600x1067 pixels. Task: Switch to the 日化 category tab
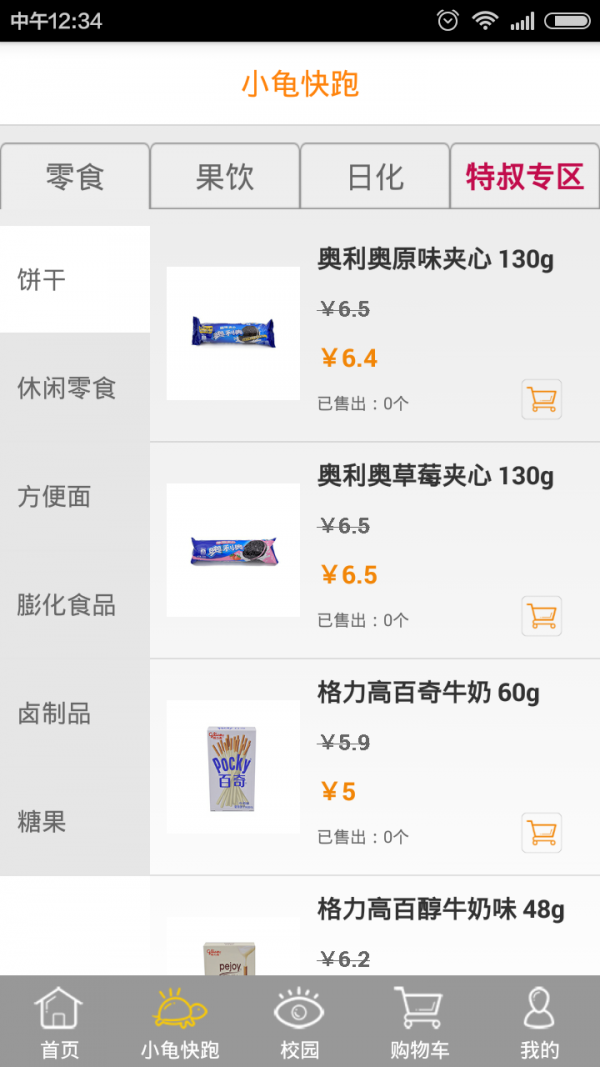[375, 177]
